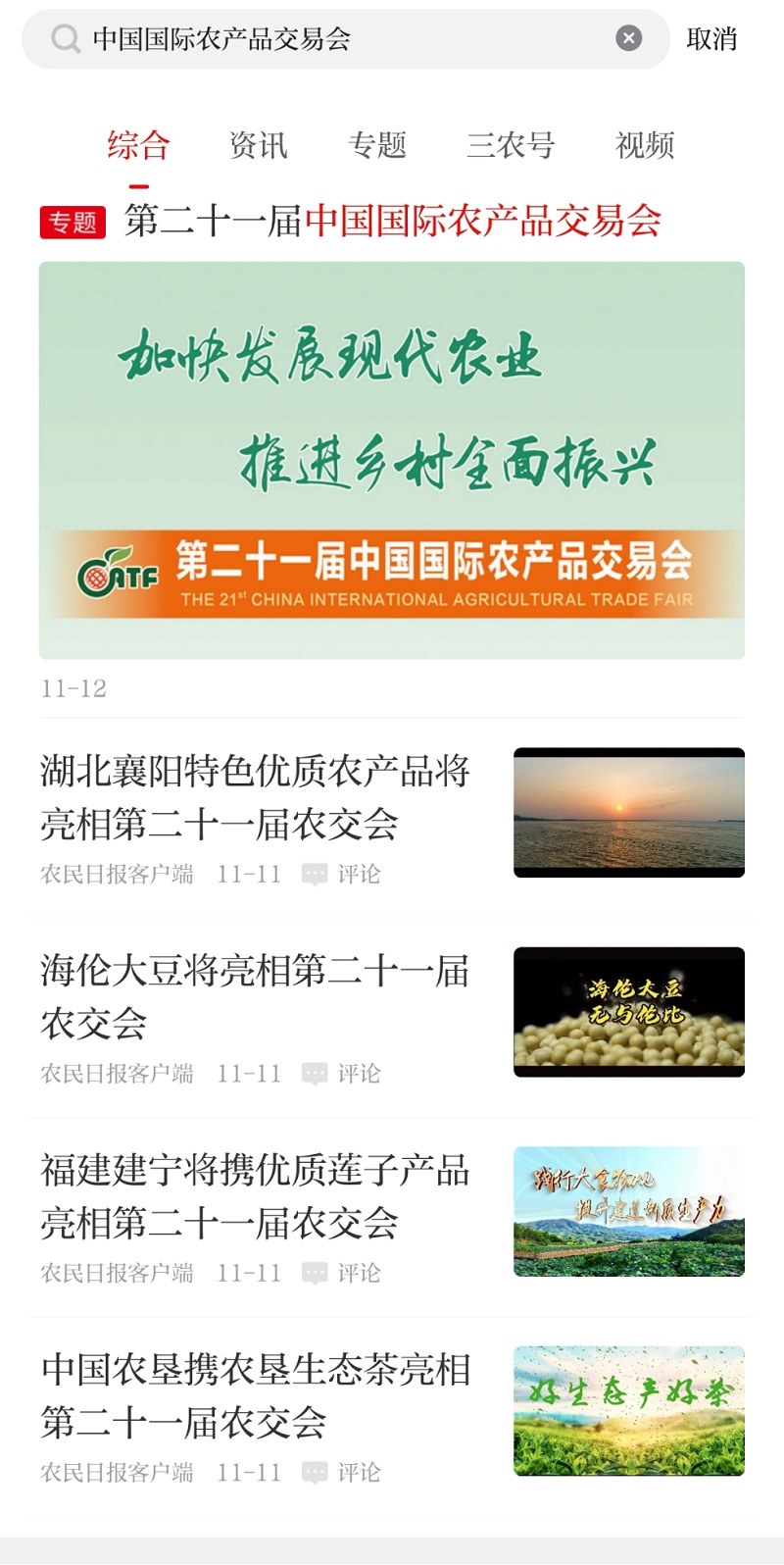
Task: Tap 取消 to cancel the search
Action: coord(711,39)
